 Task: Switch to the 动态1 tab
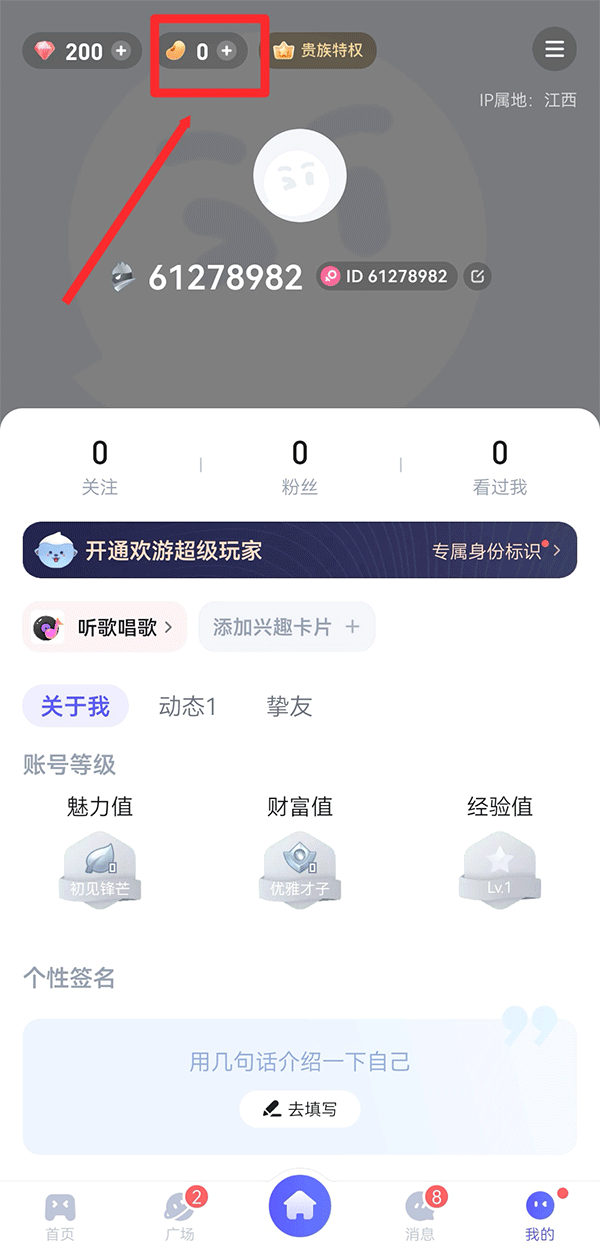(x=188, y=706)
